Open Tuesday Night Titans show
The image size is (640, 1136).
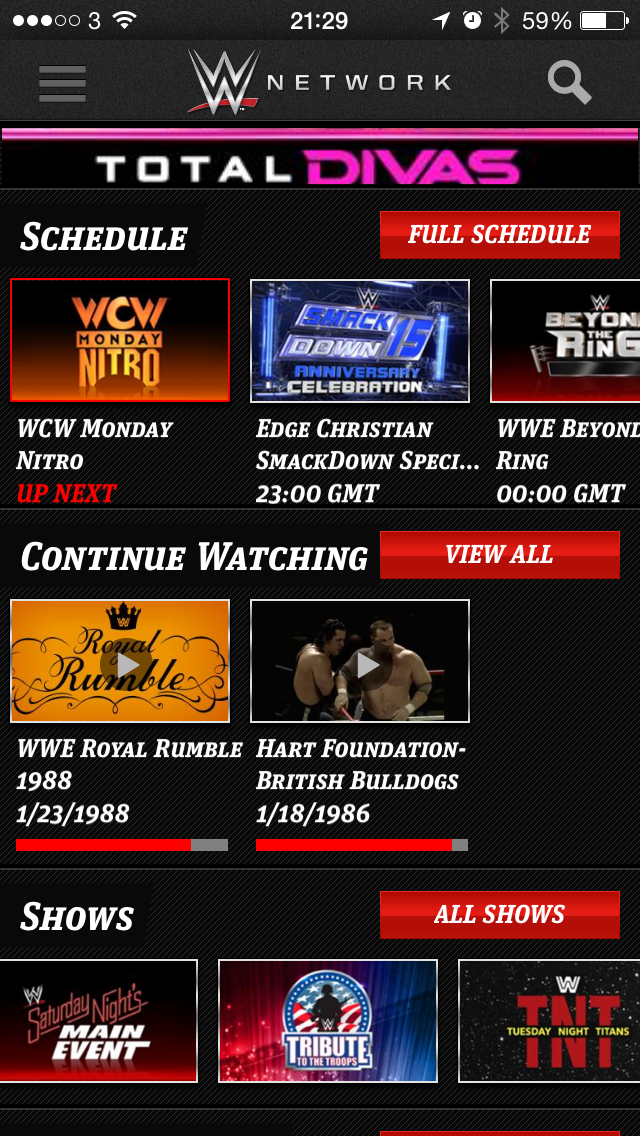point(549,1021)
